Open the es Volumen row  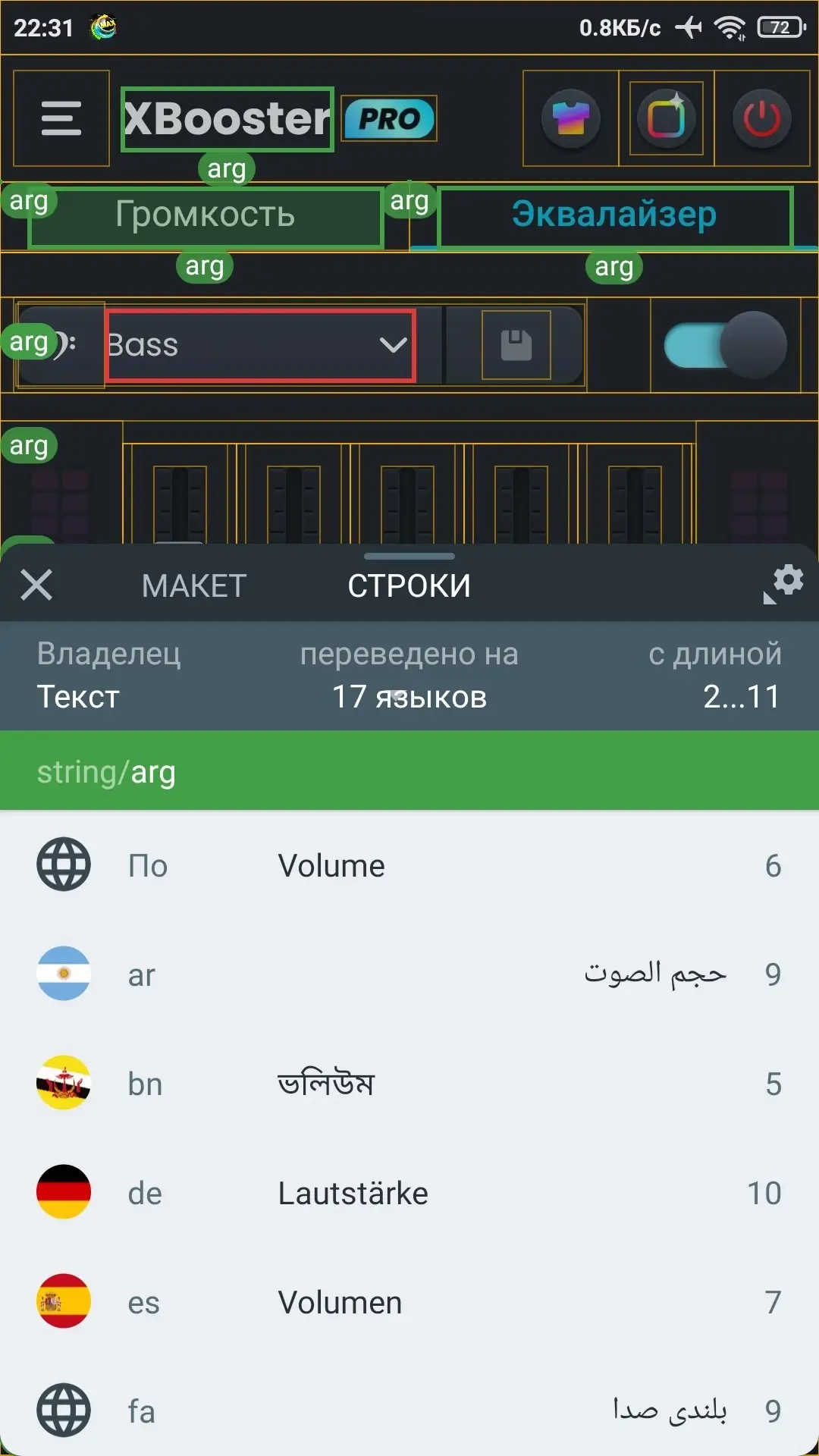click(409, 1302)
